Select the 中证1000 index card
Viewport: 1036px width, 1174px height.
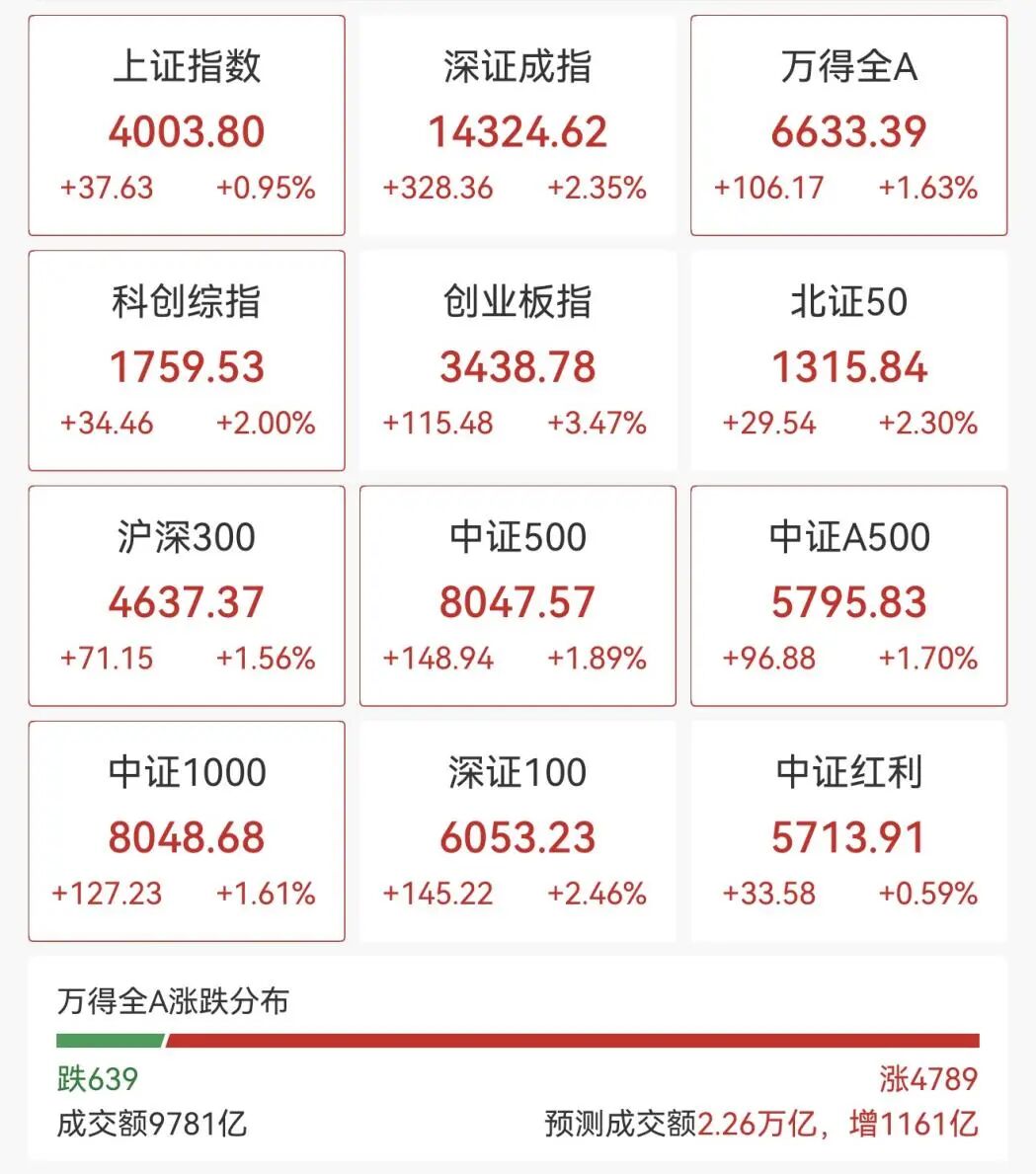coord(187,830)
